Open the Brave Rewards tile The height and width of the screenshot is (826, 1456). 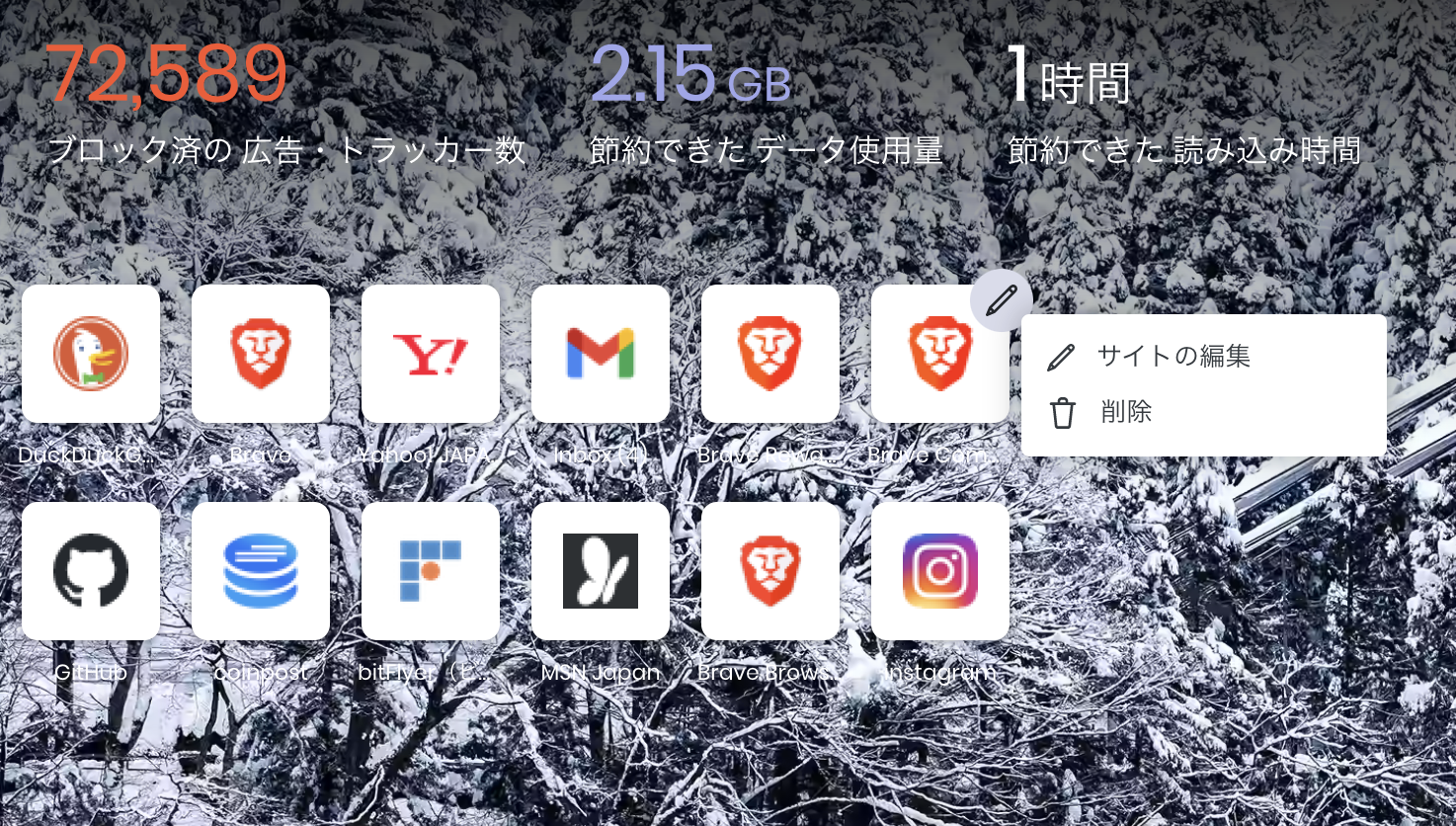(x=770, y=354)
